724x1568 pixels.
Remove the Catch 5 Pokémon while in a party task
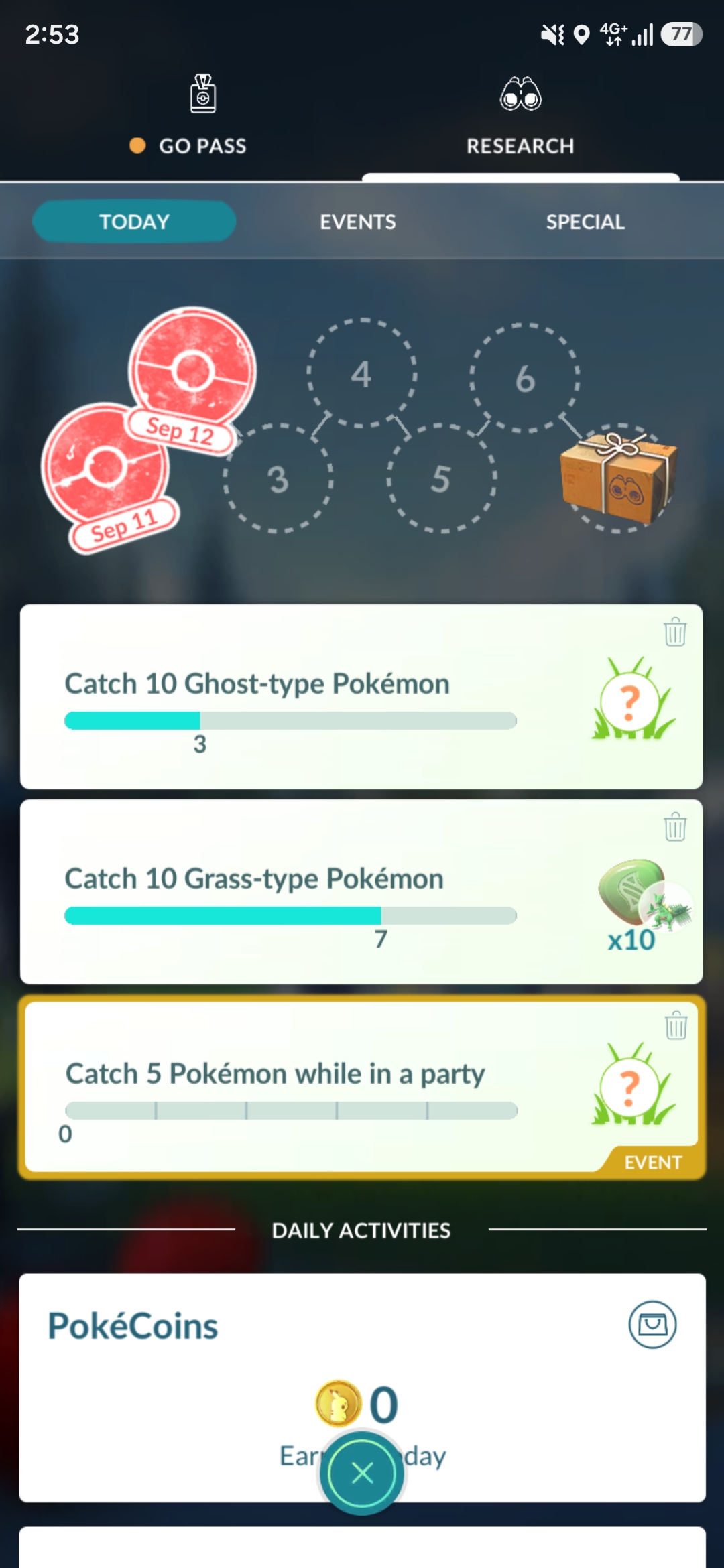[676, 1025]
